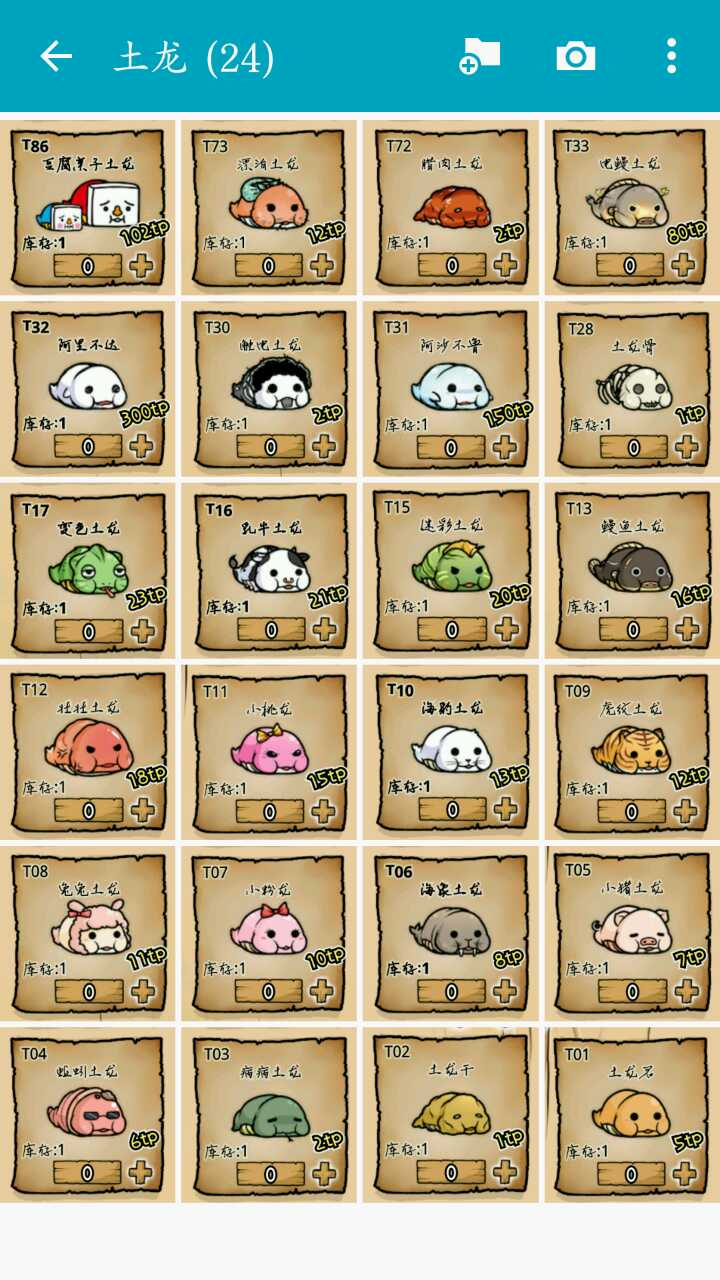Select the T28 picture
Screen dimensions: 720x1280
tap(631, 389)
